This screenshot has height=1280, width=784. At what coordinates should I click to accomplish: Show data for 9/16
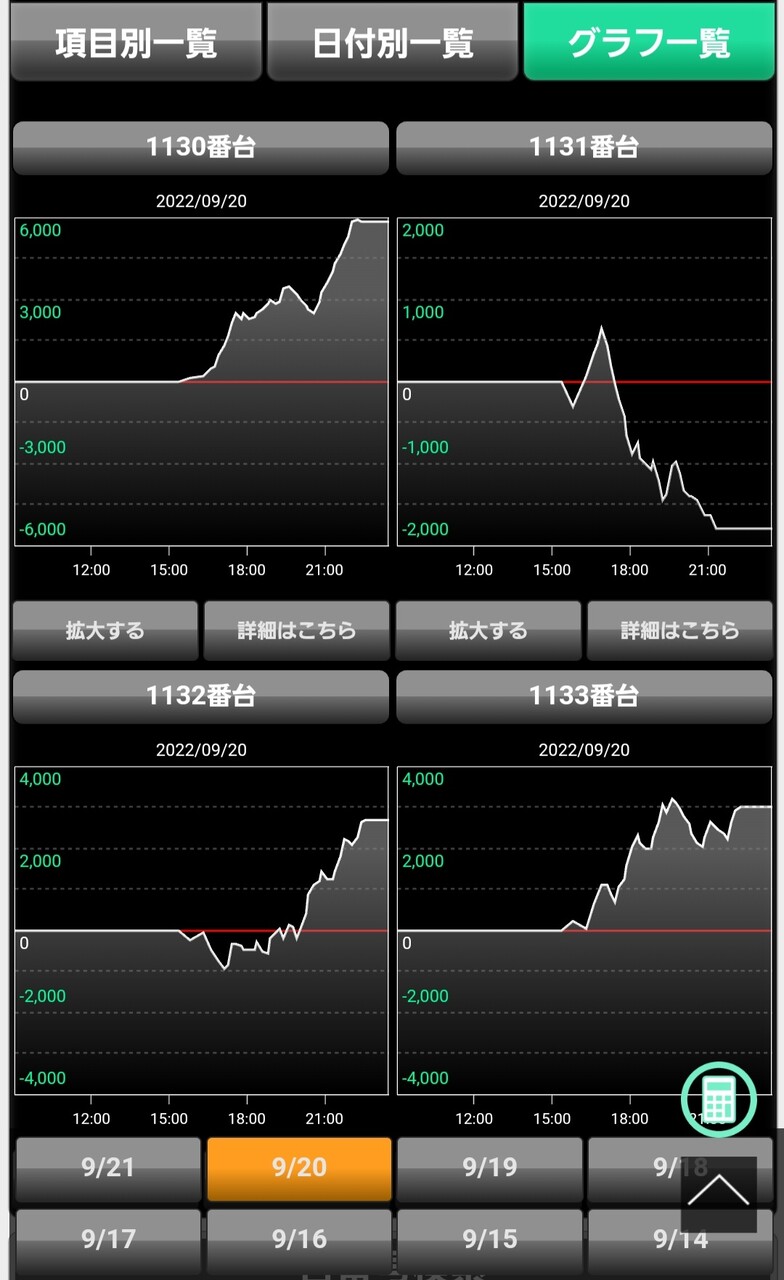coord(299,1240)
